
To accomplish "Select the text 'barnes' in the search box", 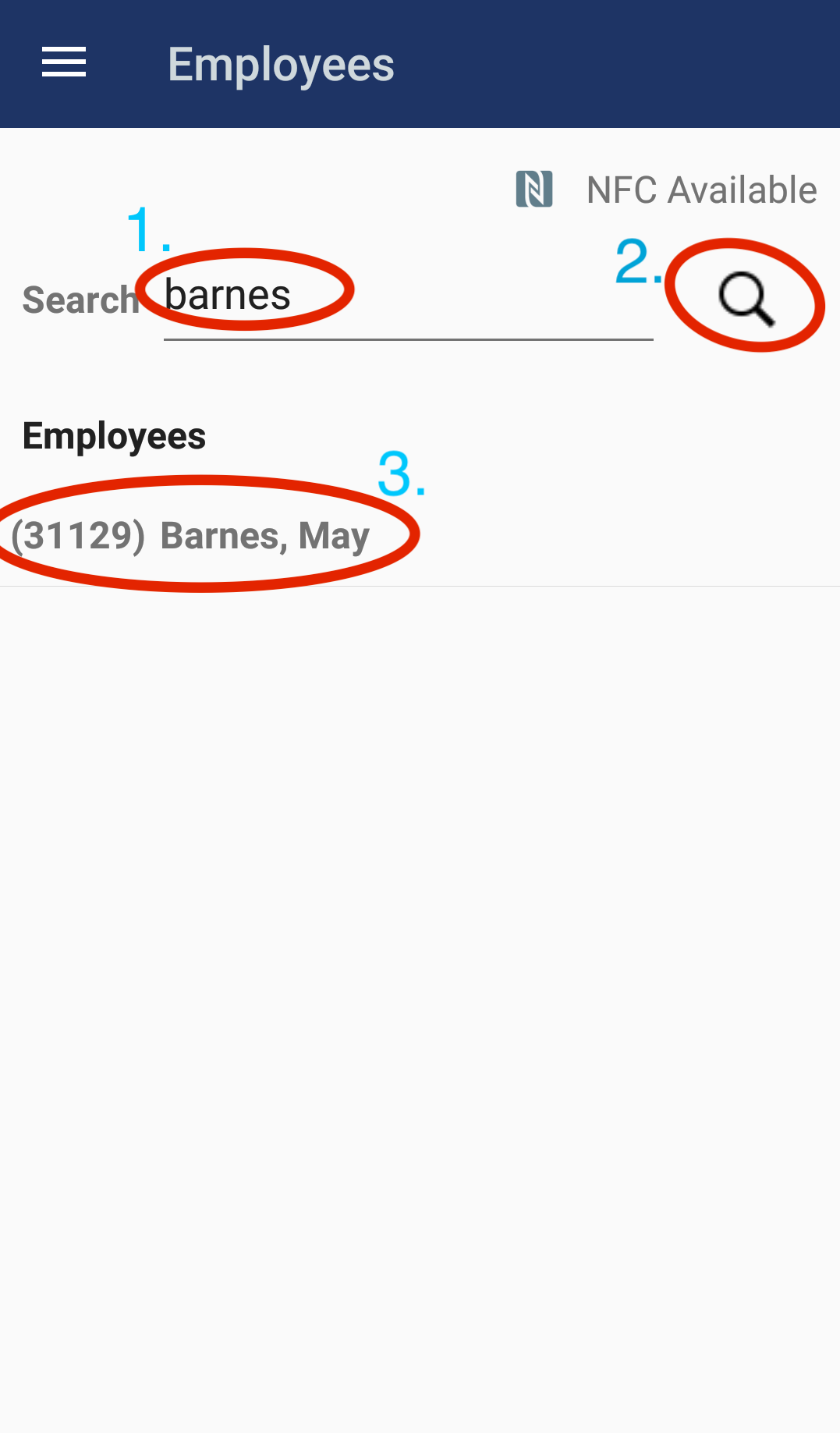I will (x=227, y=295).
